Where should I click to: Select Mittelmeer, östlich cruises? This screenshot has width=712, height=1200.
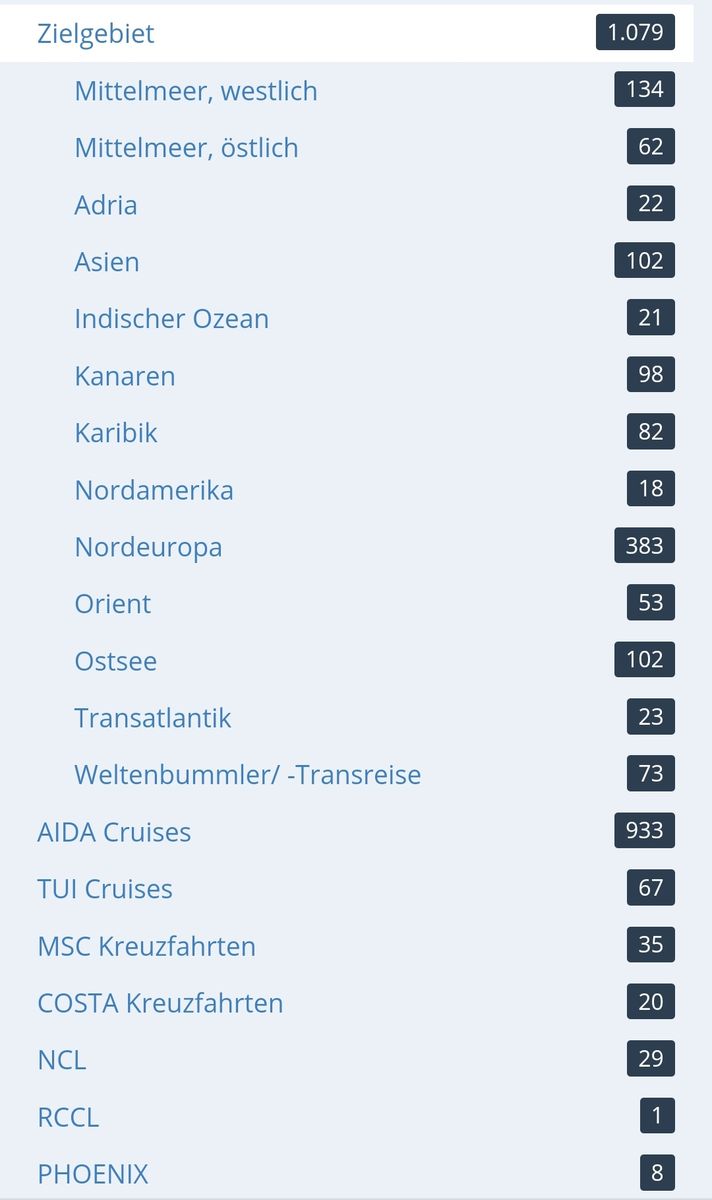pyautogui.click(x=186, y=148)
